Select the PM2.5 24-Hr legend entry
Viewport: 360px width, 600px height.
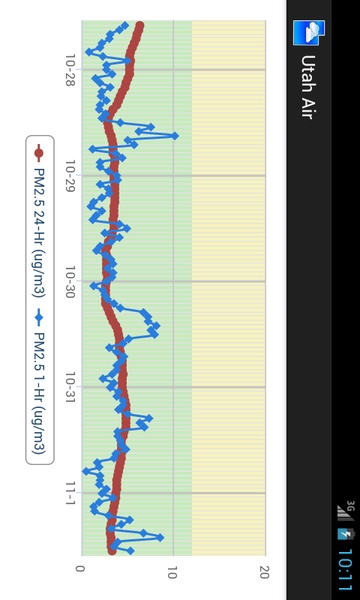39,221
